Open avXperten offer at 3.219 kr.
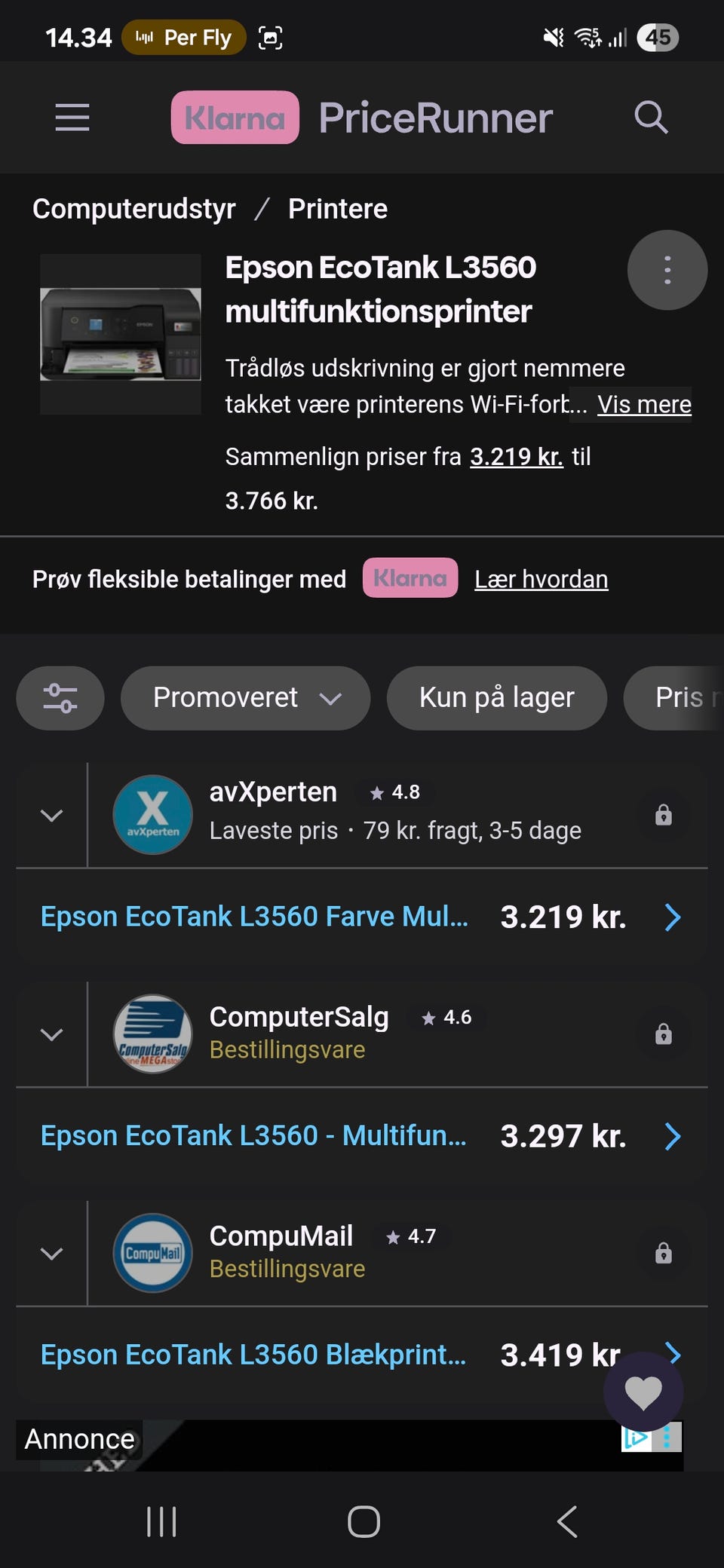This screenshot has height=1568, width=724. pos(362,917)
